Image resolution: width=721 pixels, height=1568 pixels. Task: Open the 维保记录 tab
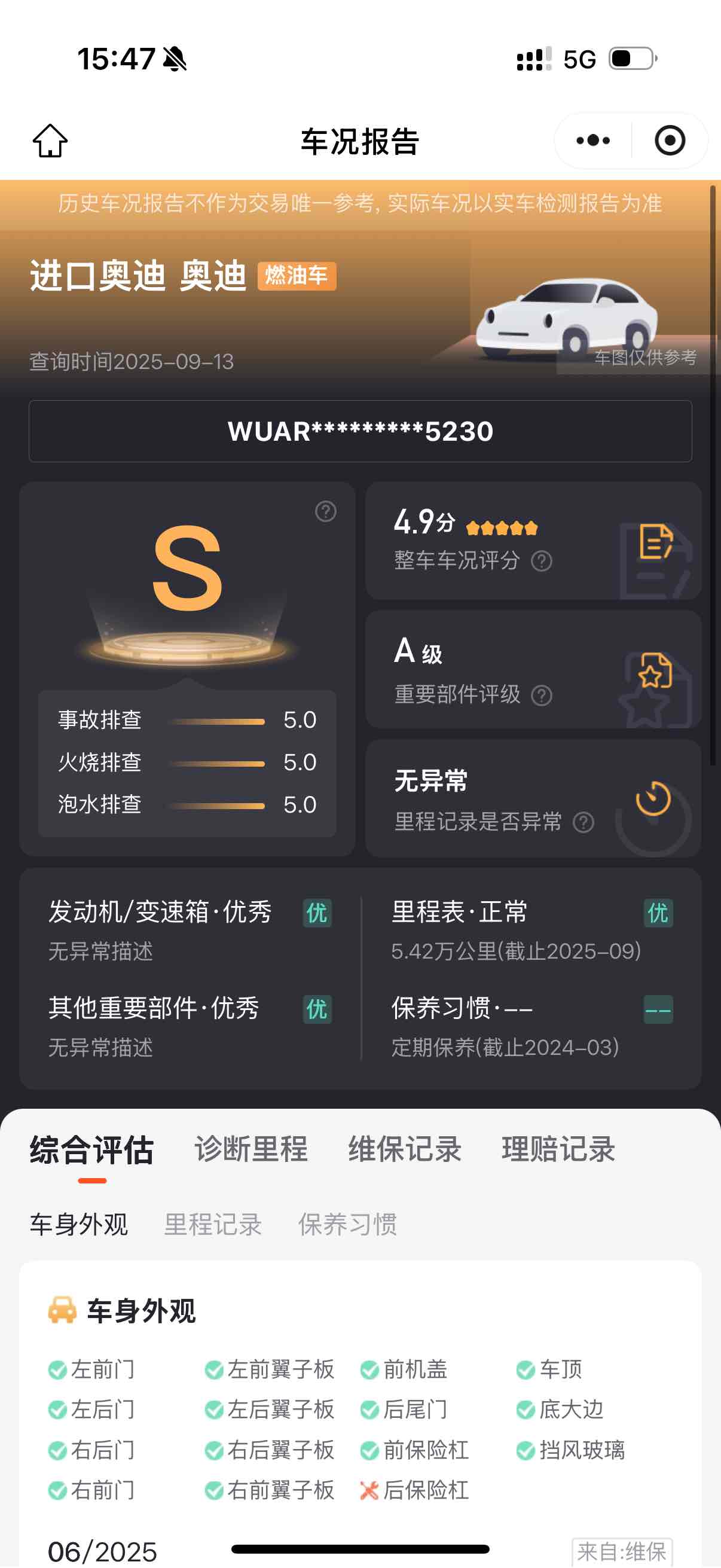pos(405,1150)
